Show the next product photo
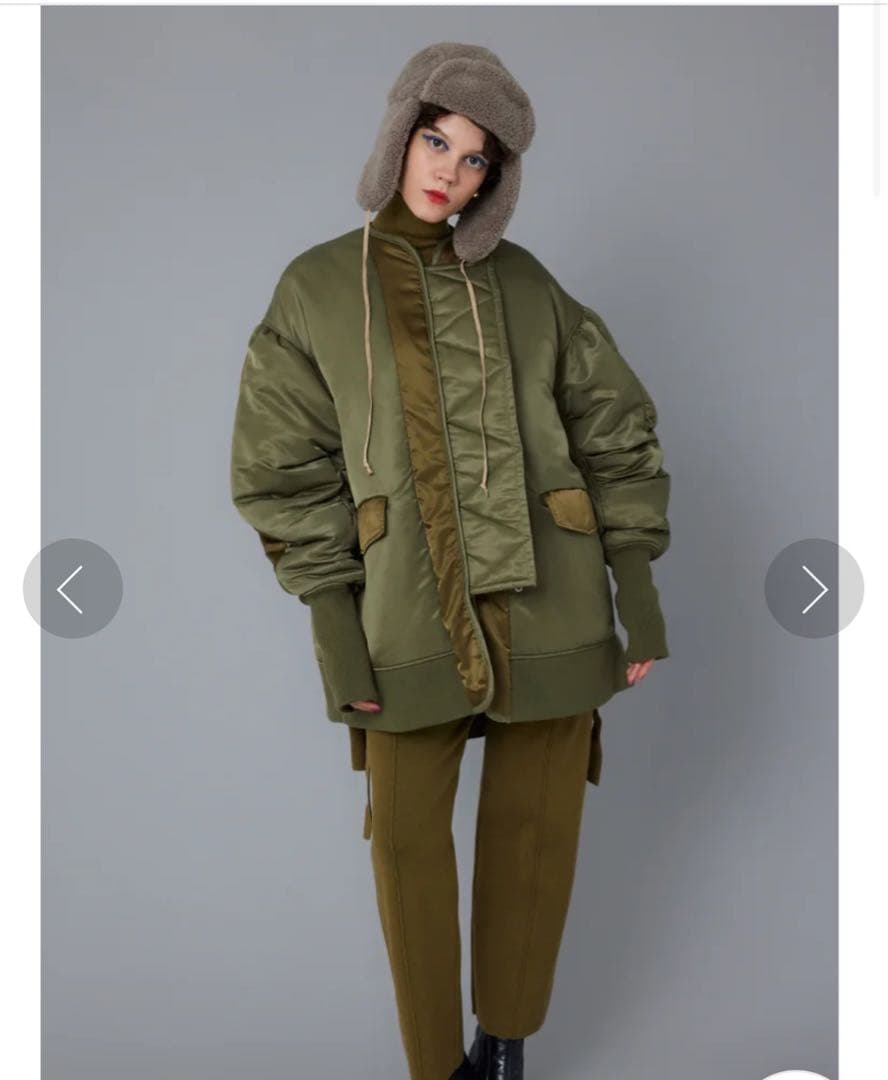Image resolution: width=888 pixels, height=1080 pixels. [x=813, y=589]
